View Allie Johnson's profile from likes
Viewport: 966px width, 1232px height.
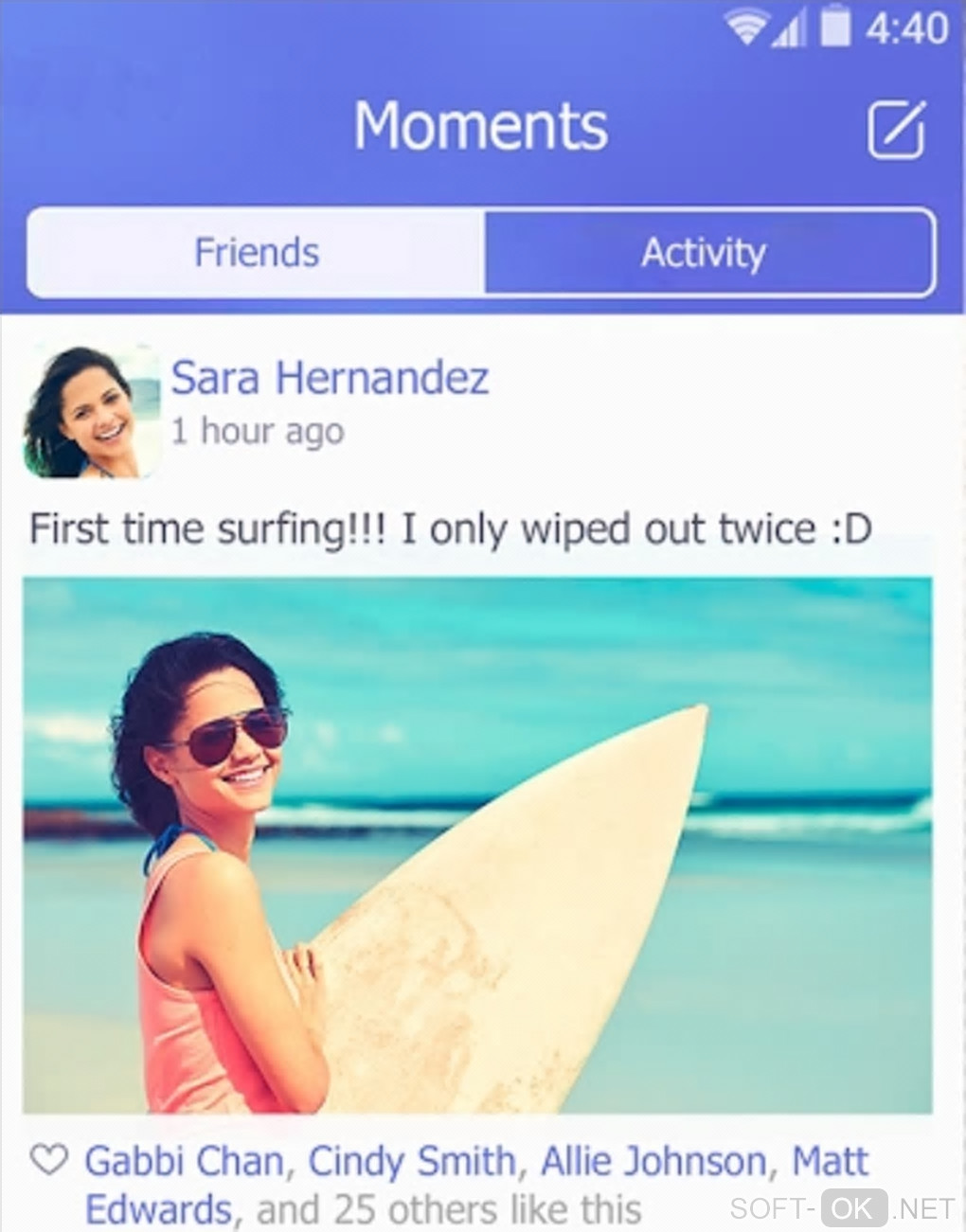point(653,1162)
